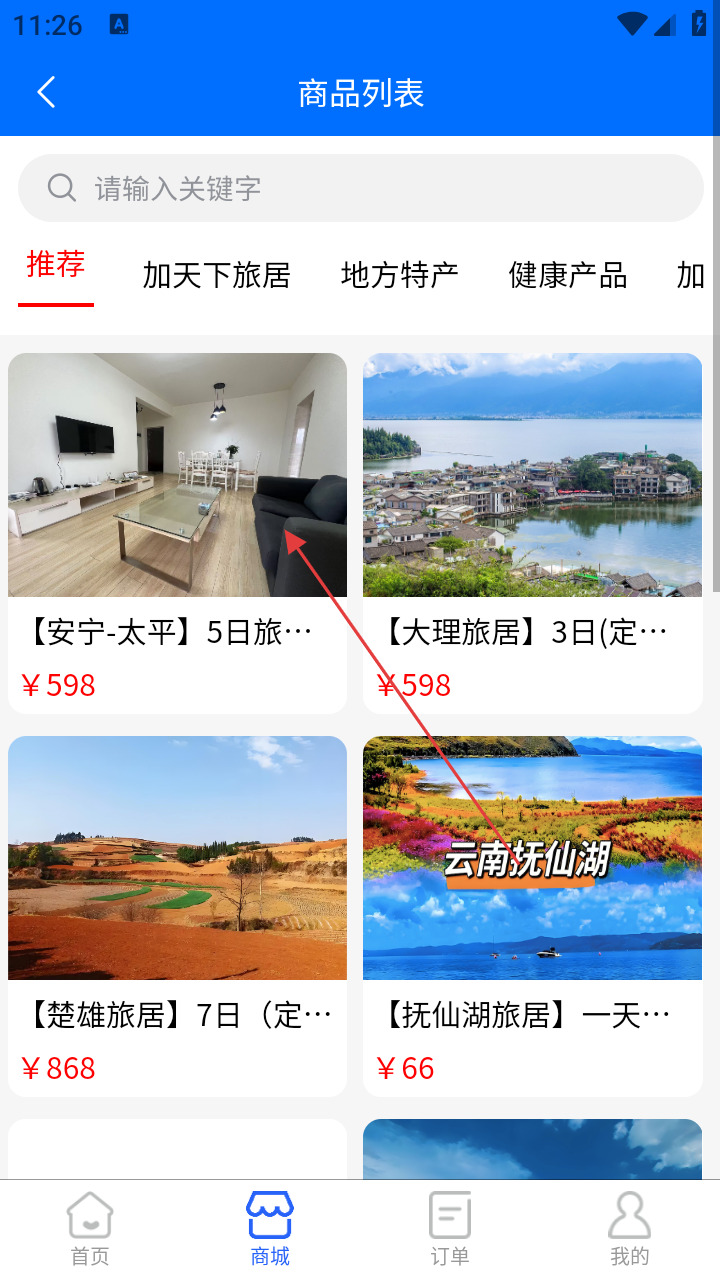
Task: Open the 【大理旅居】3日 product card
Action: point(532,532)
